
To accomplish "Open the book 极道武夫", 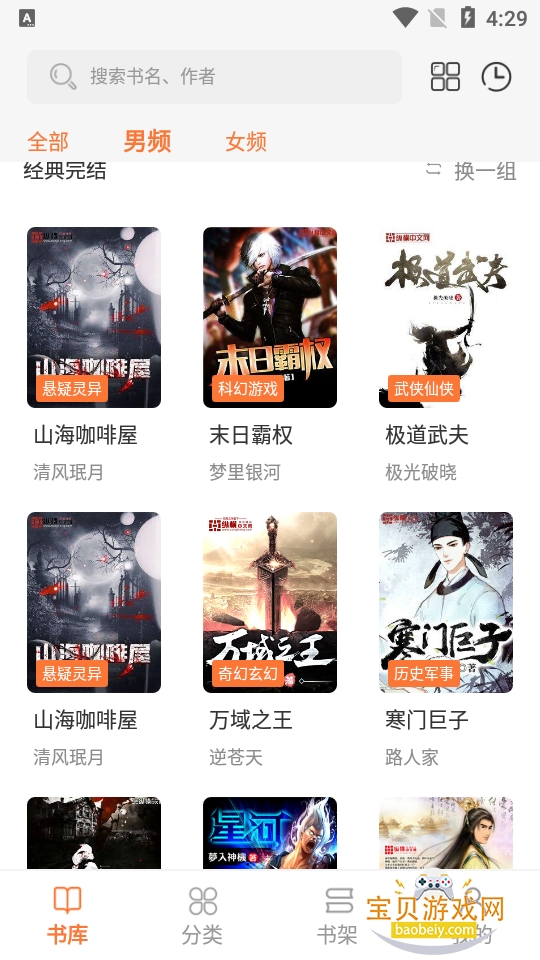I will tap(446, 317).
